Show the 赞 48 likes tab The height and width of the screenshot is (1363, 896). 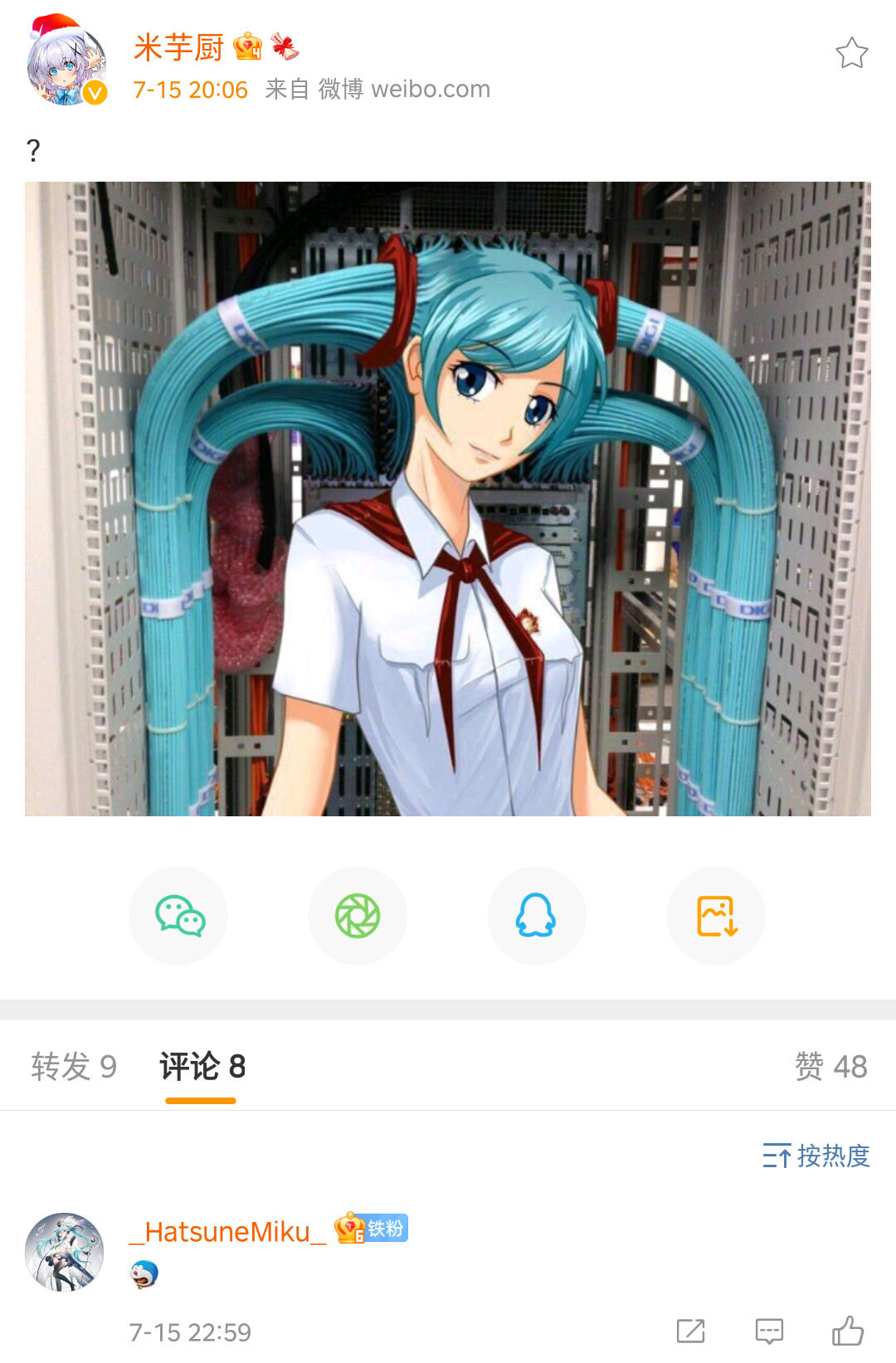tap(830, 1066)
